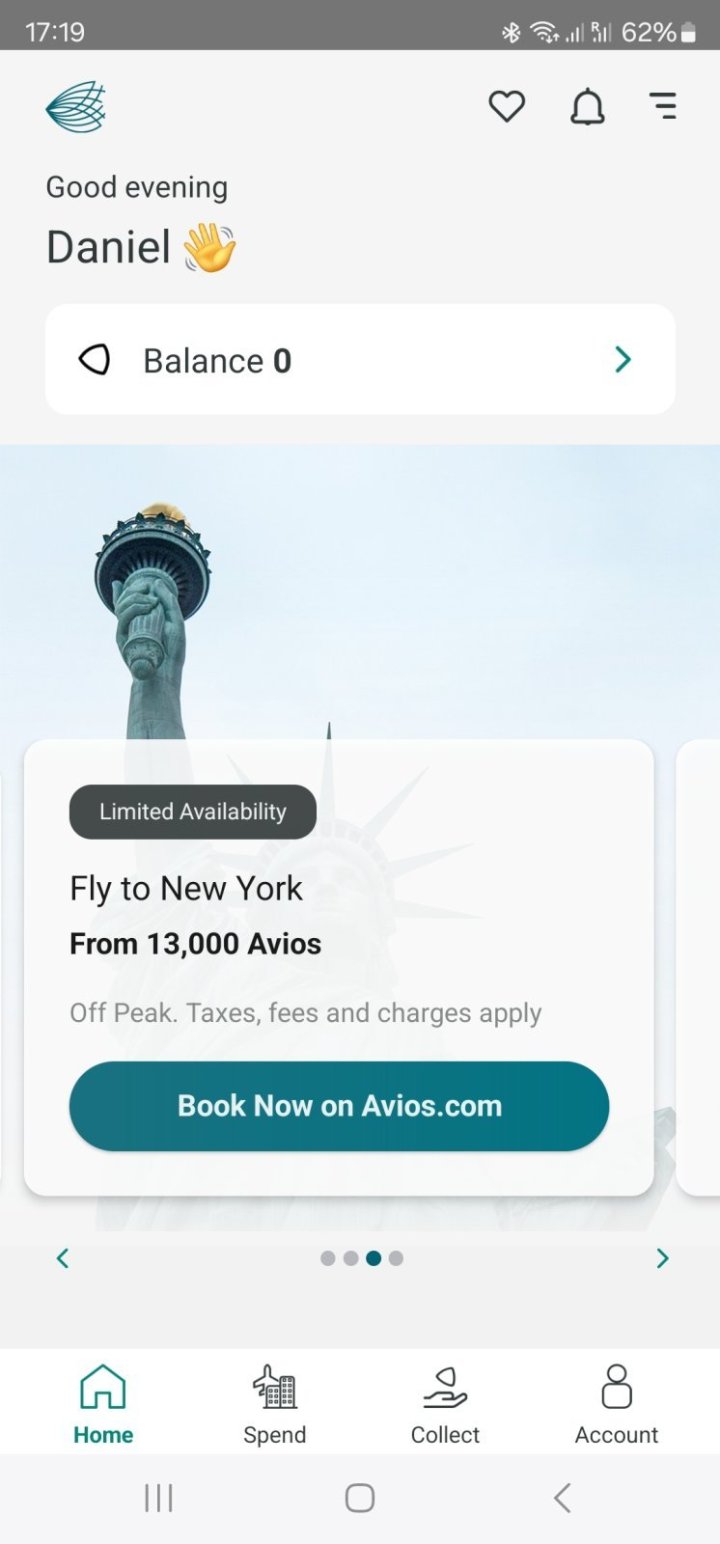The width and height of the screenshot is (720, 1544).
Task: Go to the next carousel offer
Action: click(662, 1258)
